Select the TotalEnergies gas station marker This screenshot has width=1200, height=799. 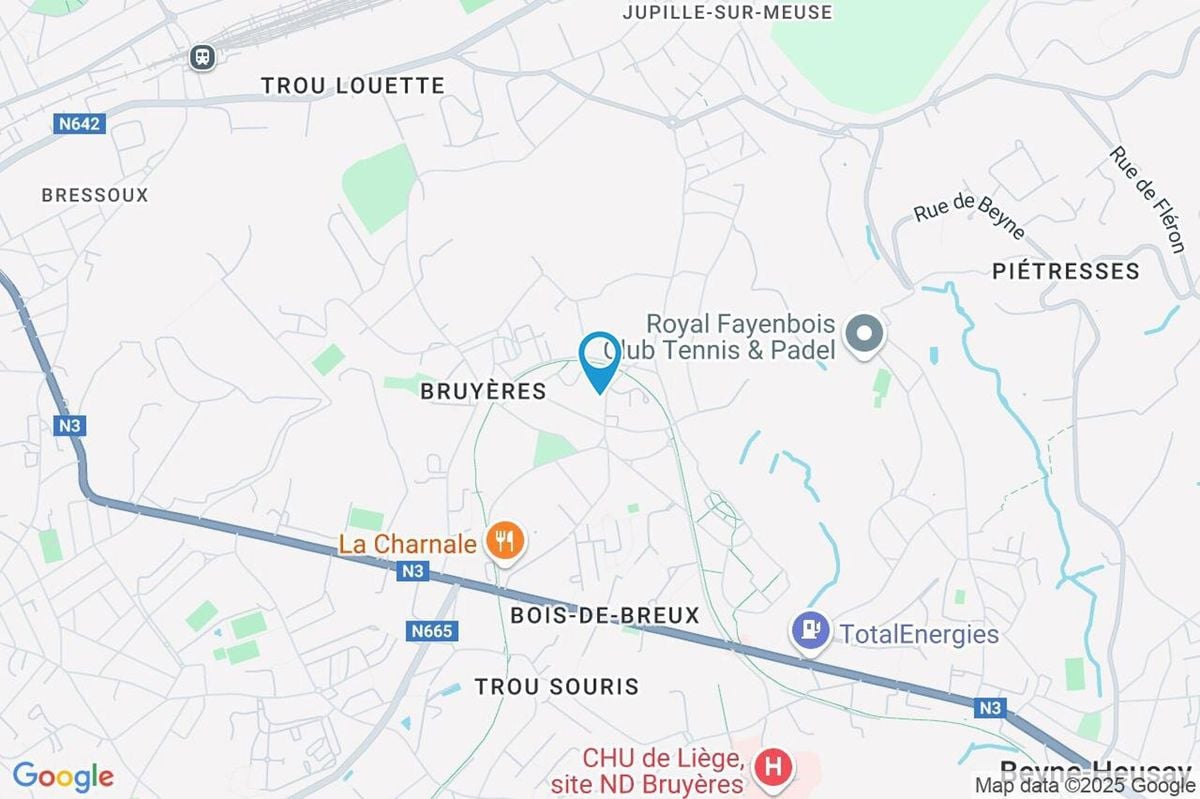pyautogui.click(x=811, y=633)
